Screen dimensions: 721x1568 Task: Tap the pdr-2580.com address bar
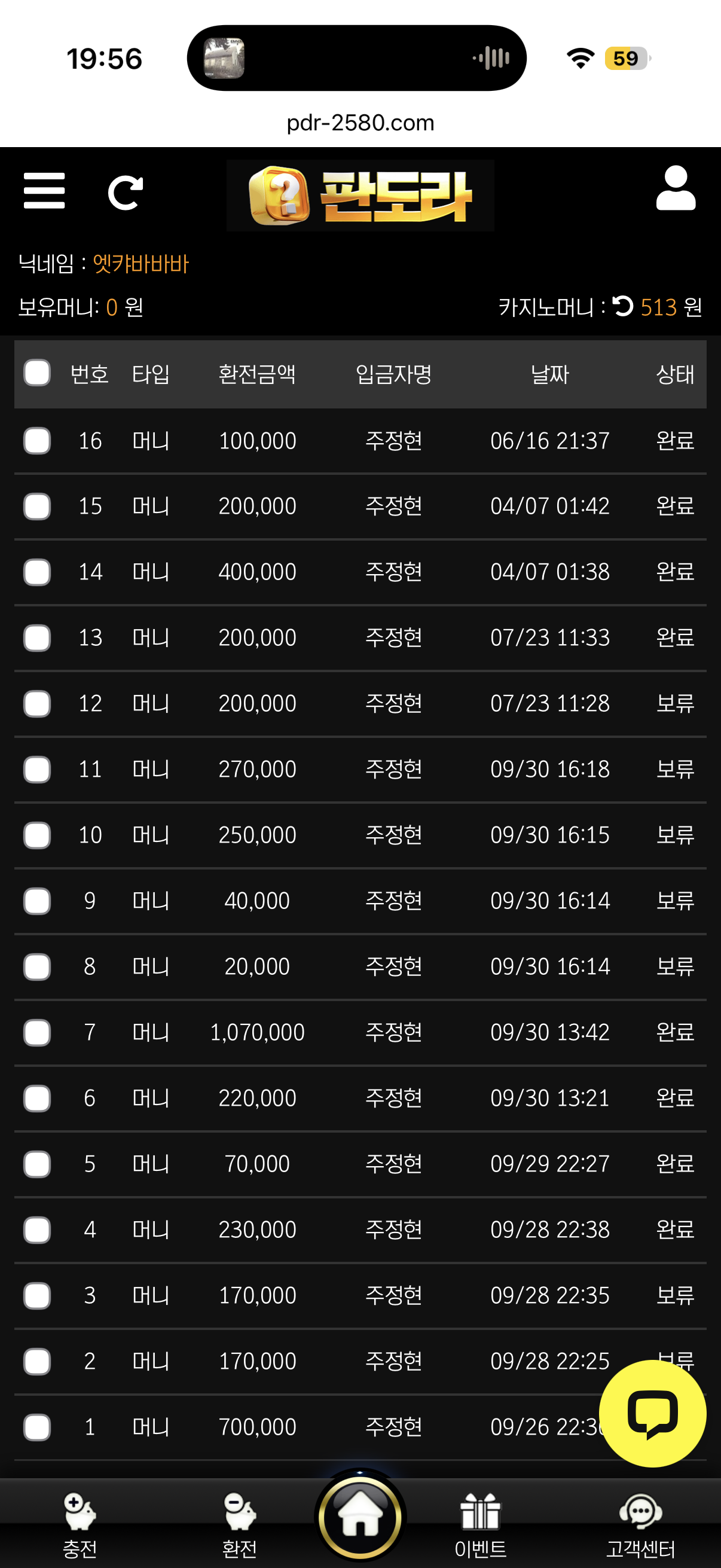coord(360,123)
